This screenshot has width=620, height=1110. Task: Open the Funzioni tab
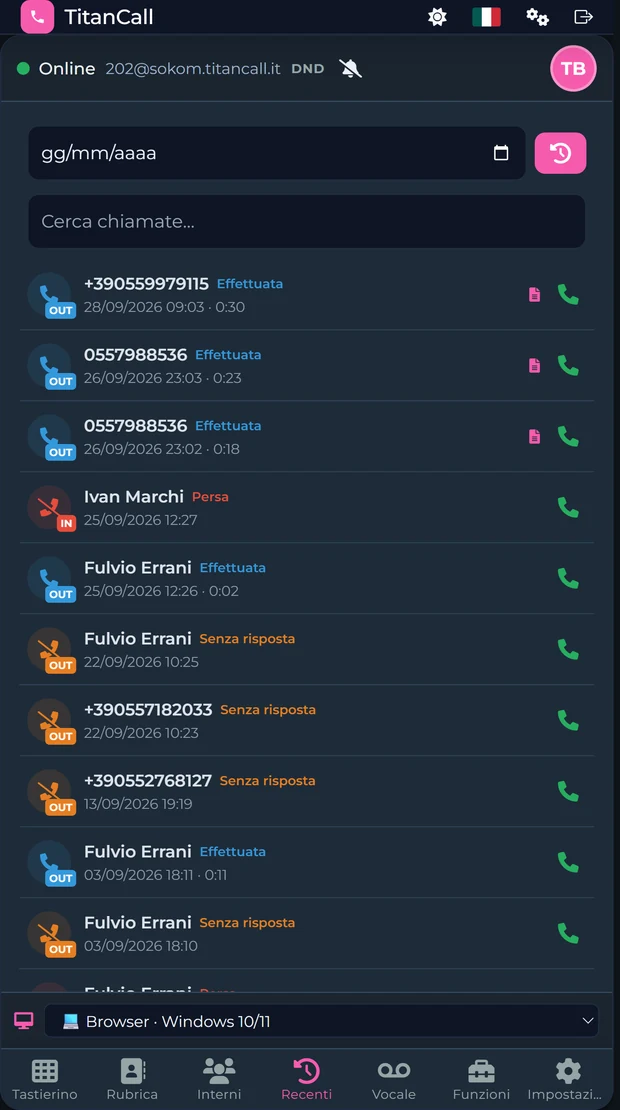pos(481,1080)
